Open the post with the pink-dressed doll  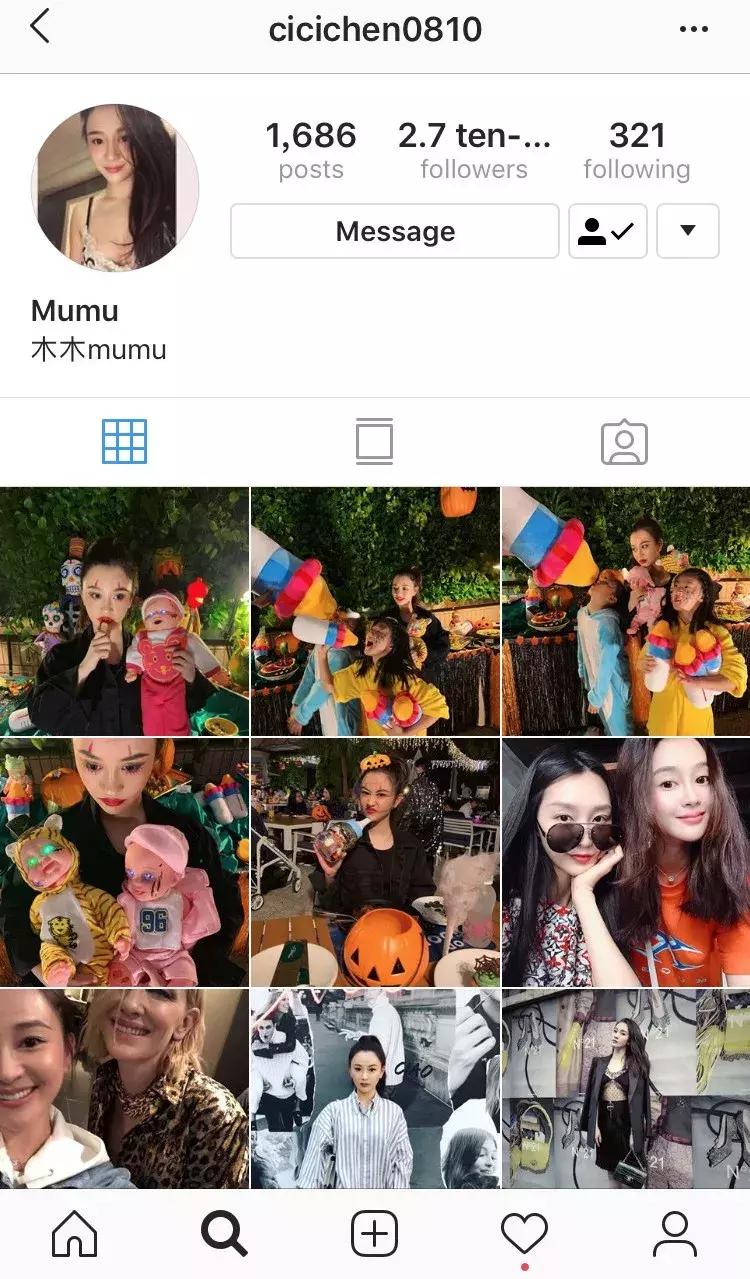click(x=124, y=611)
